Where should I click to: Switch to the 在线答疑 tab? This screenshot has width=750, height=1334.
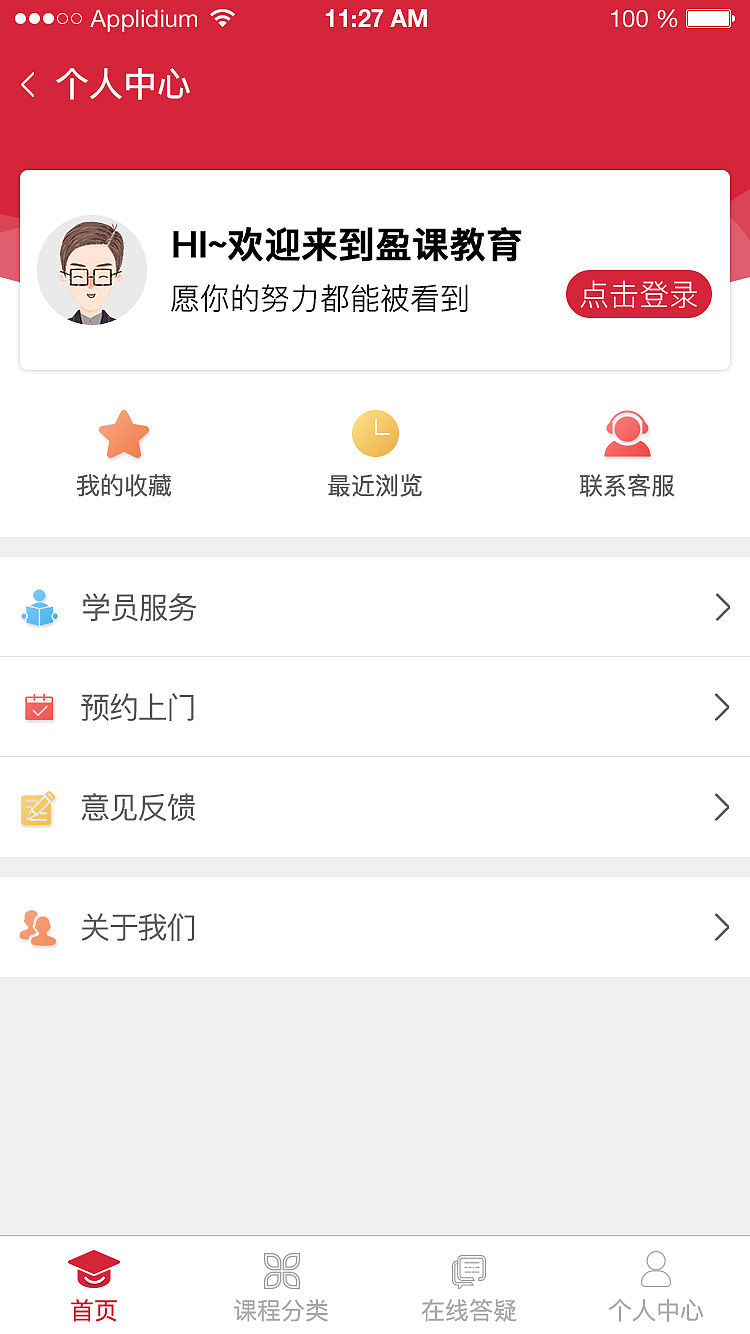coord(468,1285)
